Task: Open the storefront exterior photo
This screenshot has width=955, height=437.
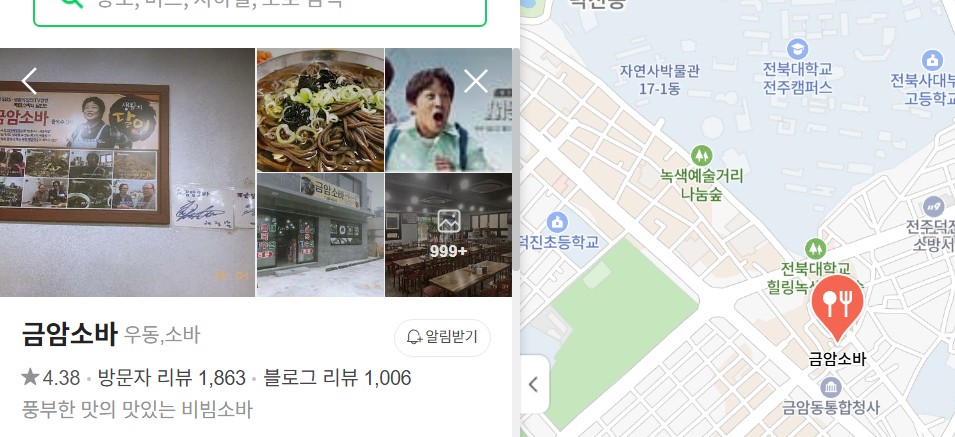Action: click(x=320, y=235)
